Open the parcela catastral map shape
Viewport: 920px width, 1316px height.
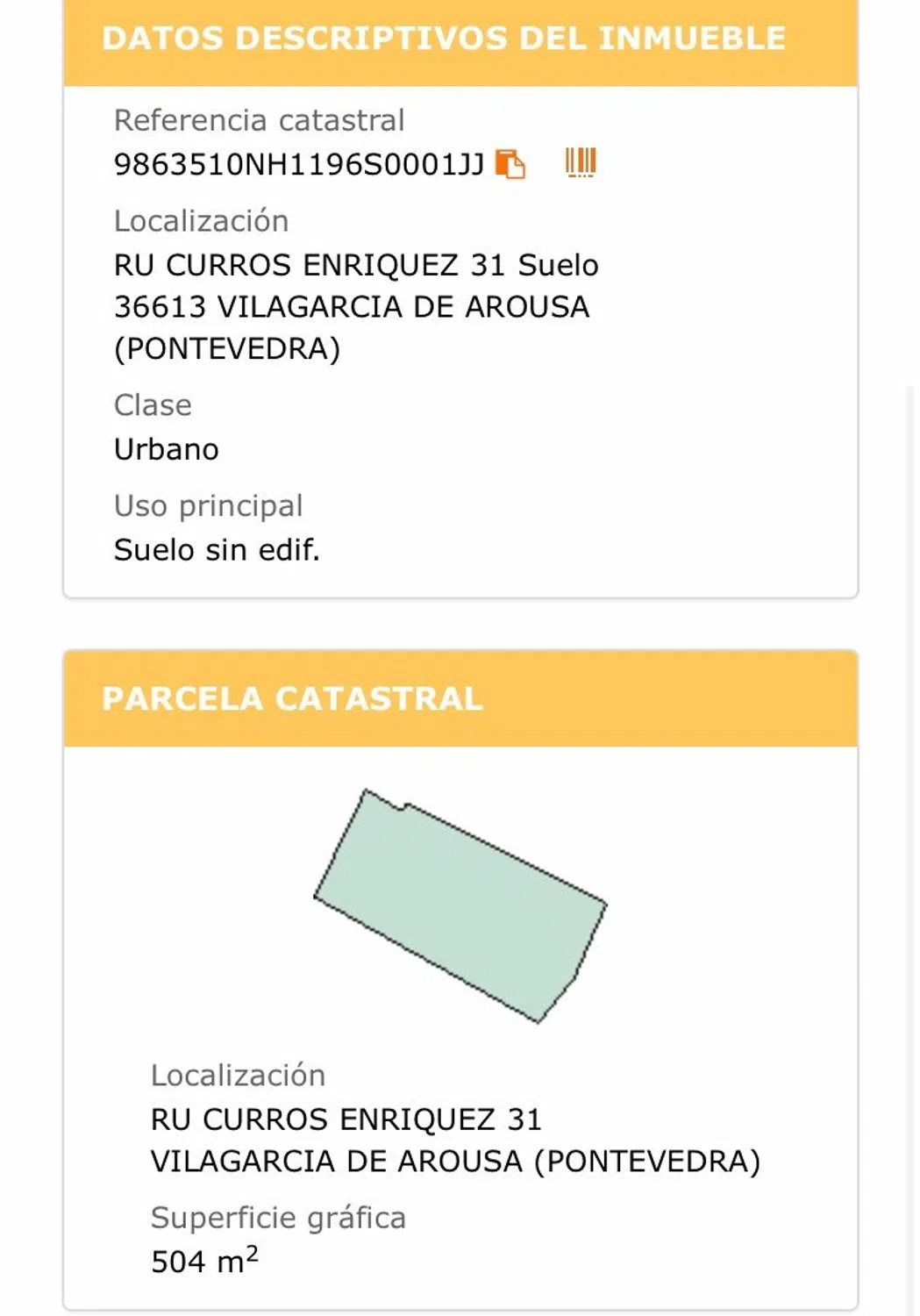coord(460,905)
